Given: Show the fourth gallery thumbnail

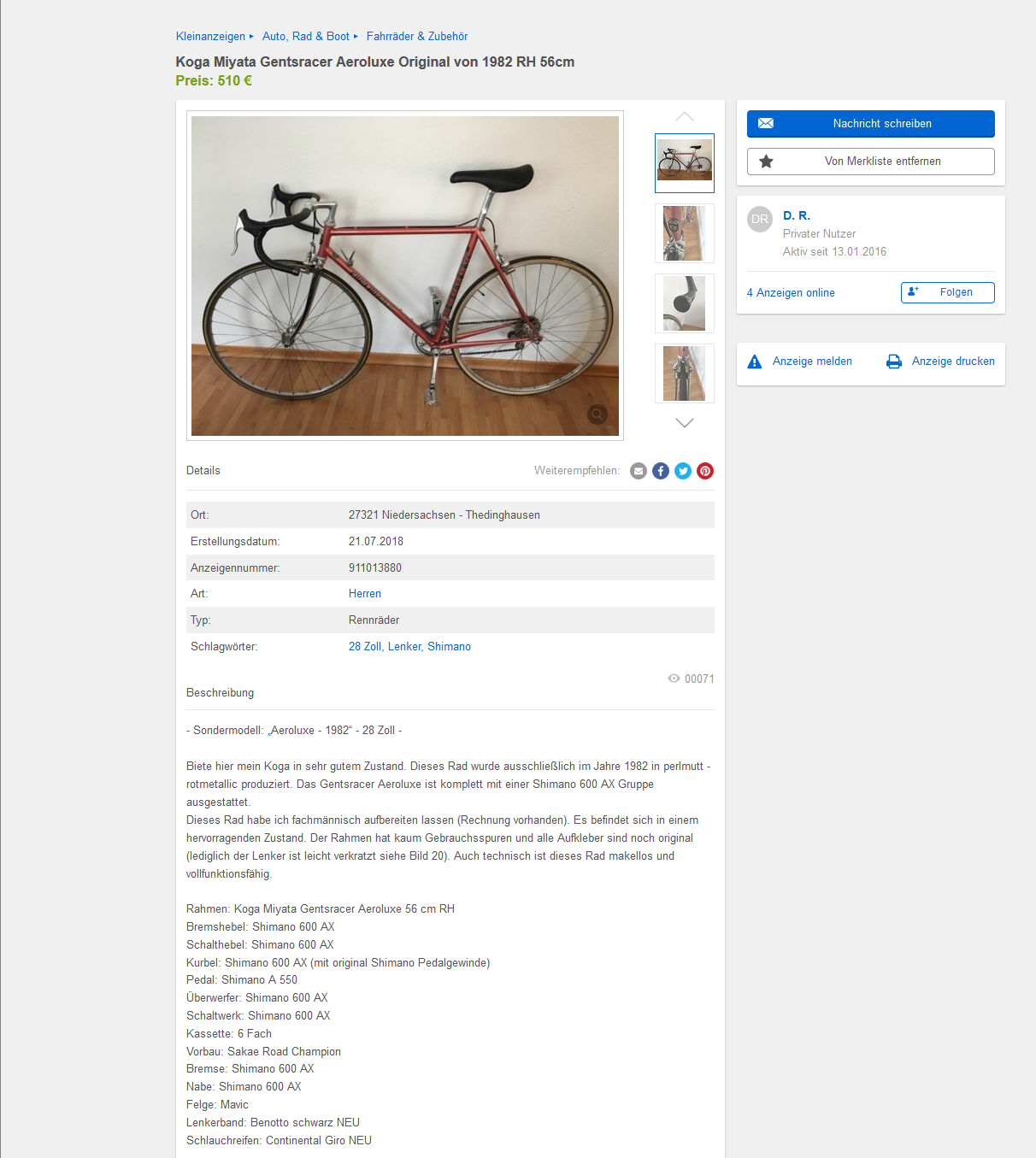Looking at the screenshot, I should [x=685, y=373].
